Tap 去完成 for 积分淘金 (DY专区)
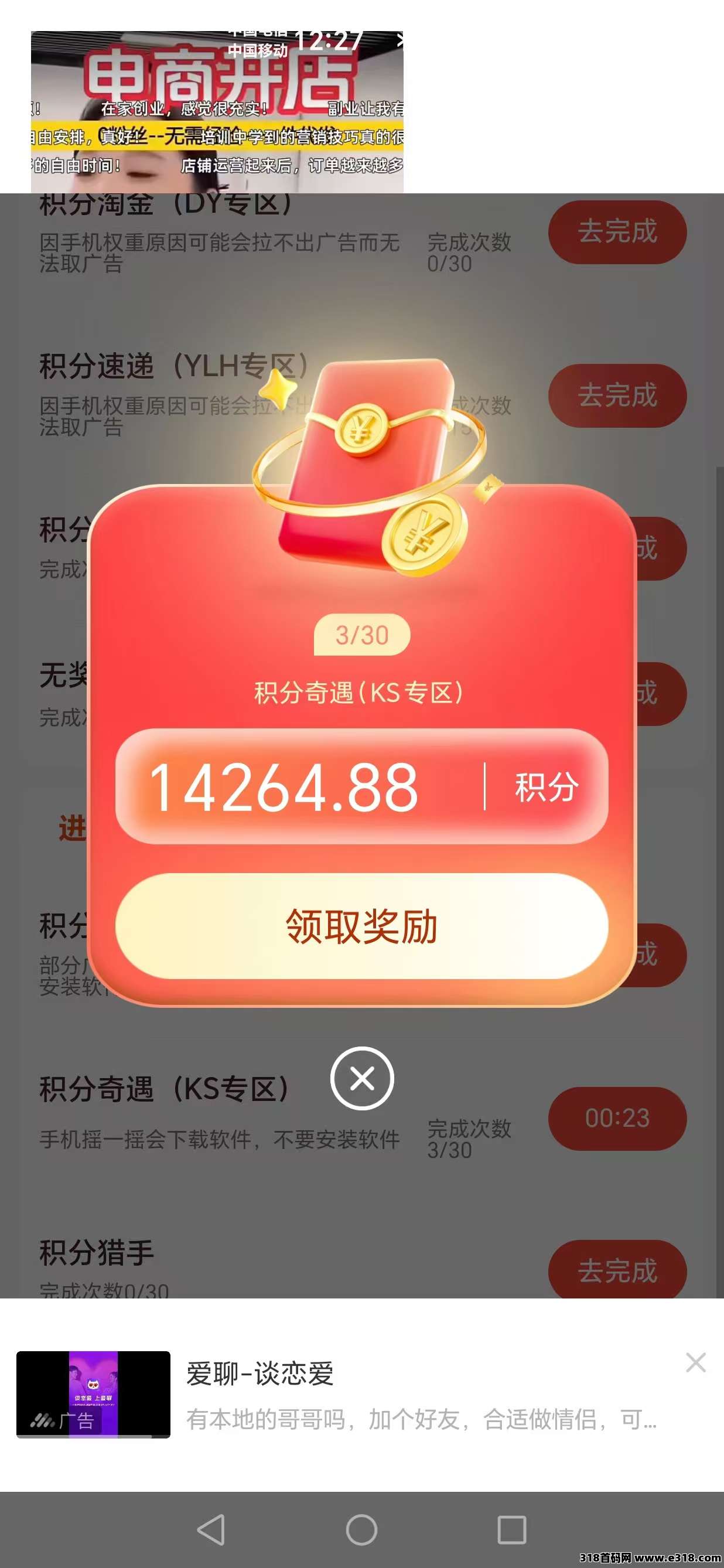The width and height of the screenshot is (724, 1568). tap(617, 232)
